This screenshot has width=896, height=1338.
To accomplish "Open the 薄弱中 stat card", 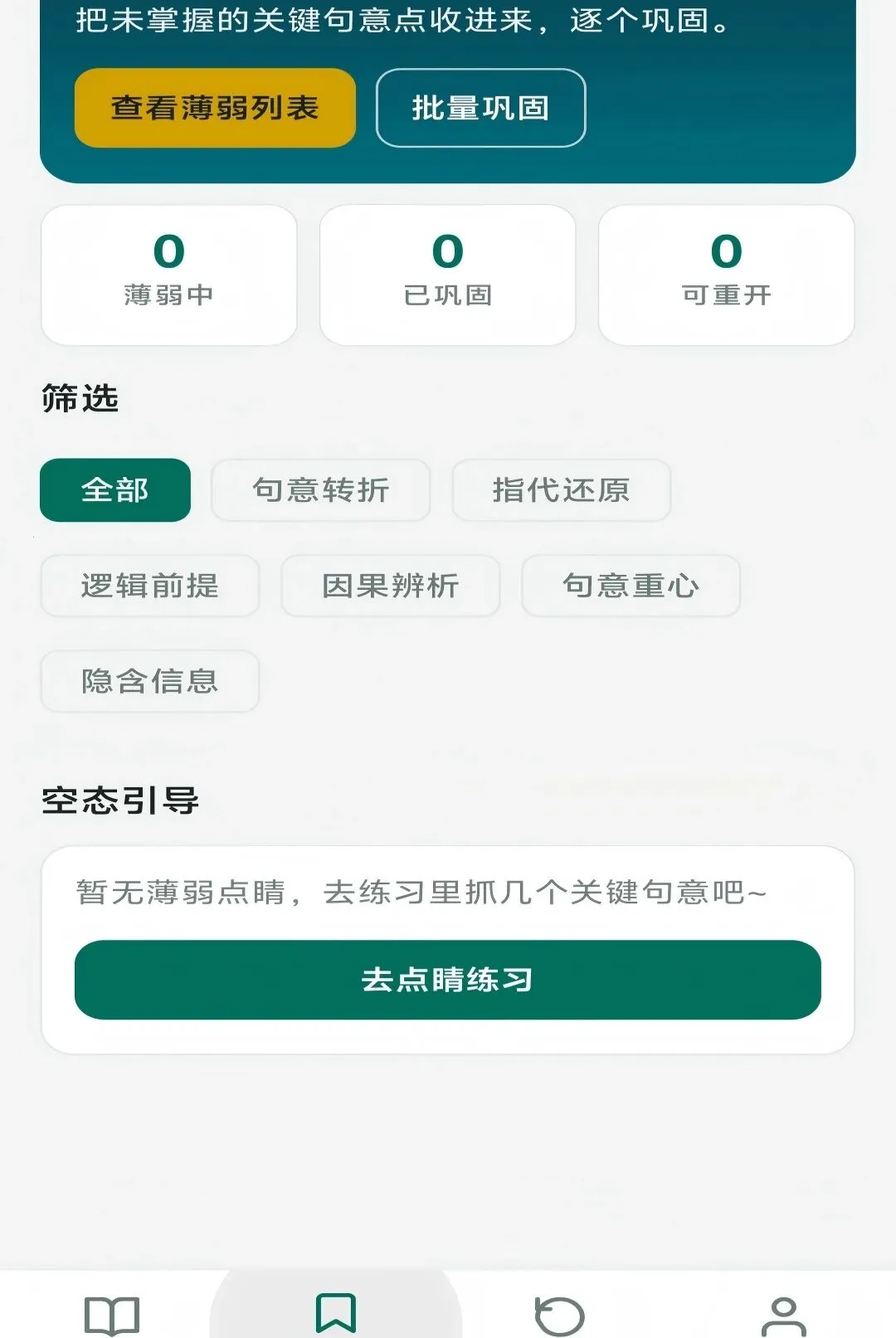I will pos(169,275).
